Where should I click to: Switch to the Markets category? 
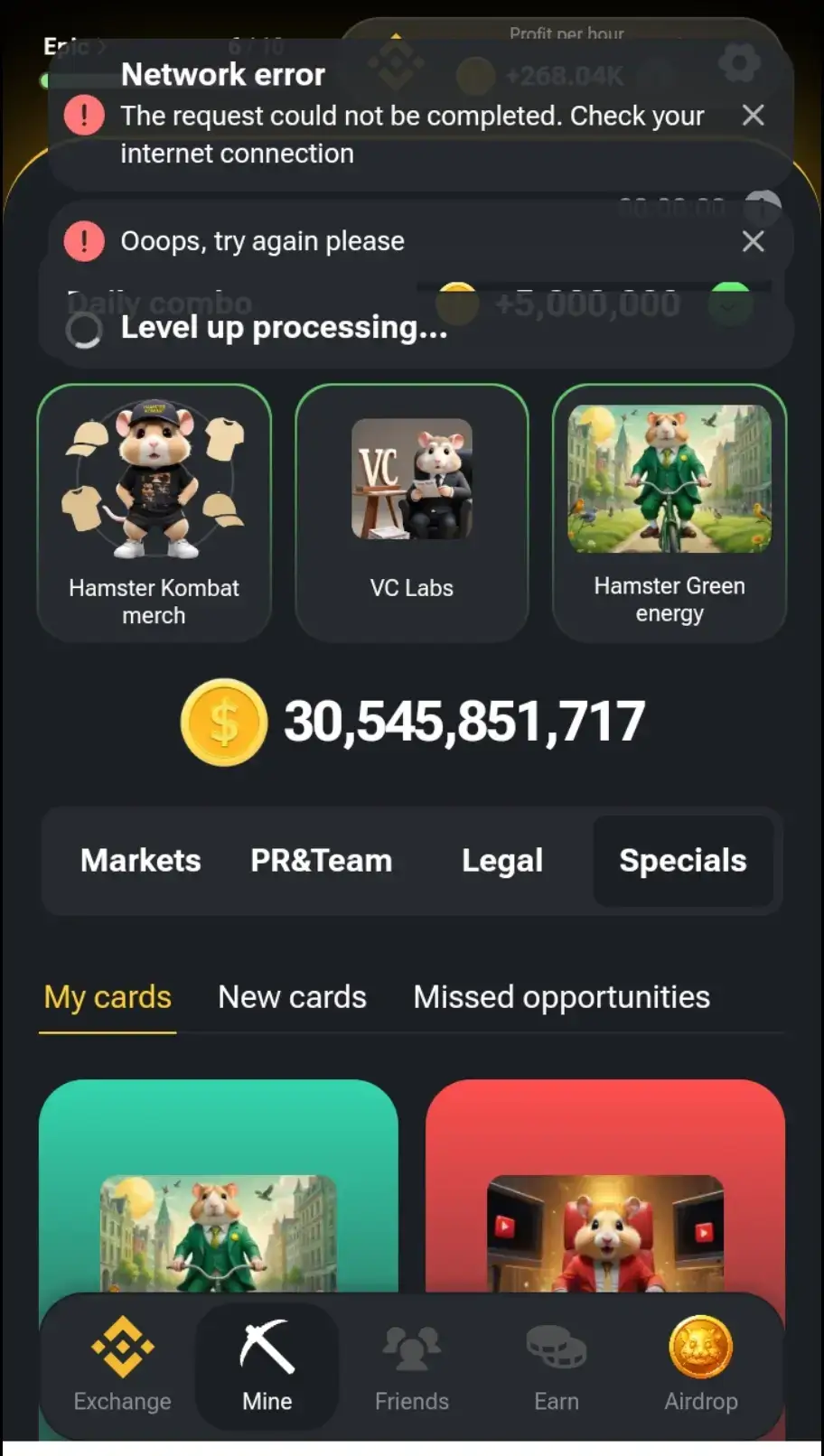pyautogui.click(x=141, y=861)
